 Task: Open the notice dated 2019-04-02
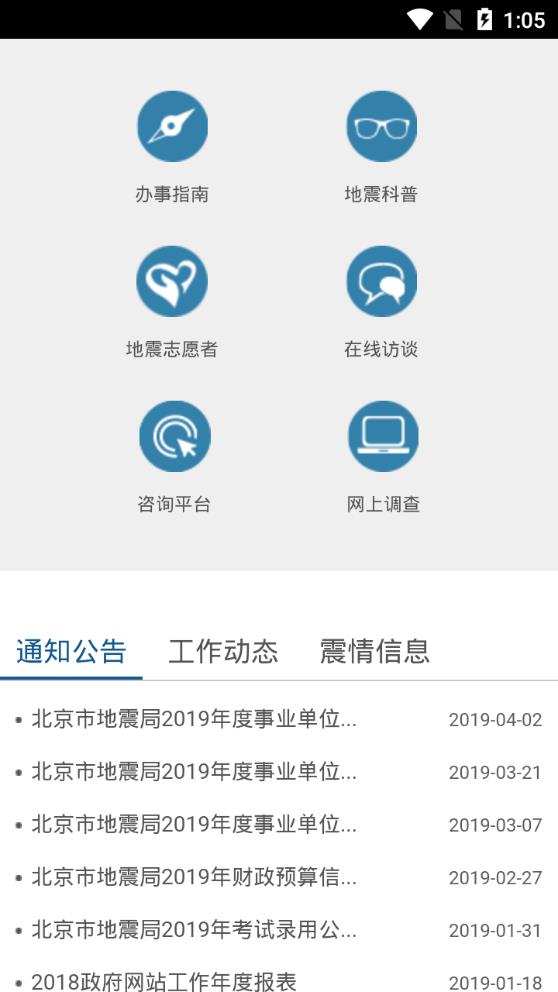tap(279, 719)
